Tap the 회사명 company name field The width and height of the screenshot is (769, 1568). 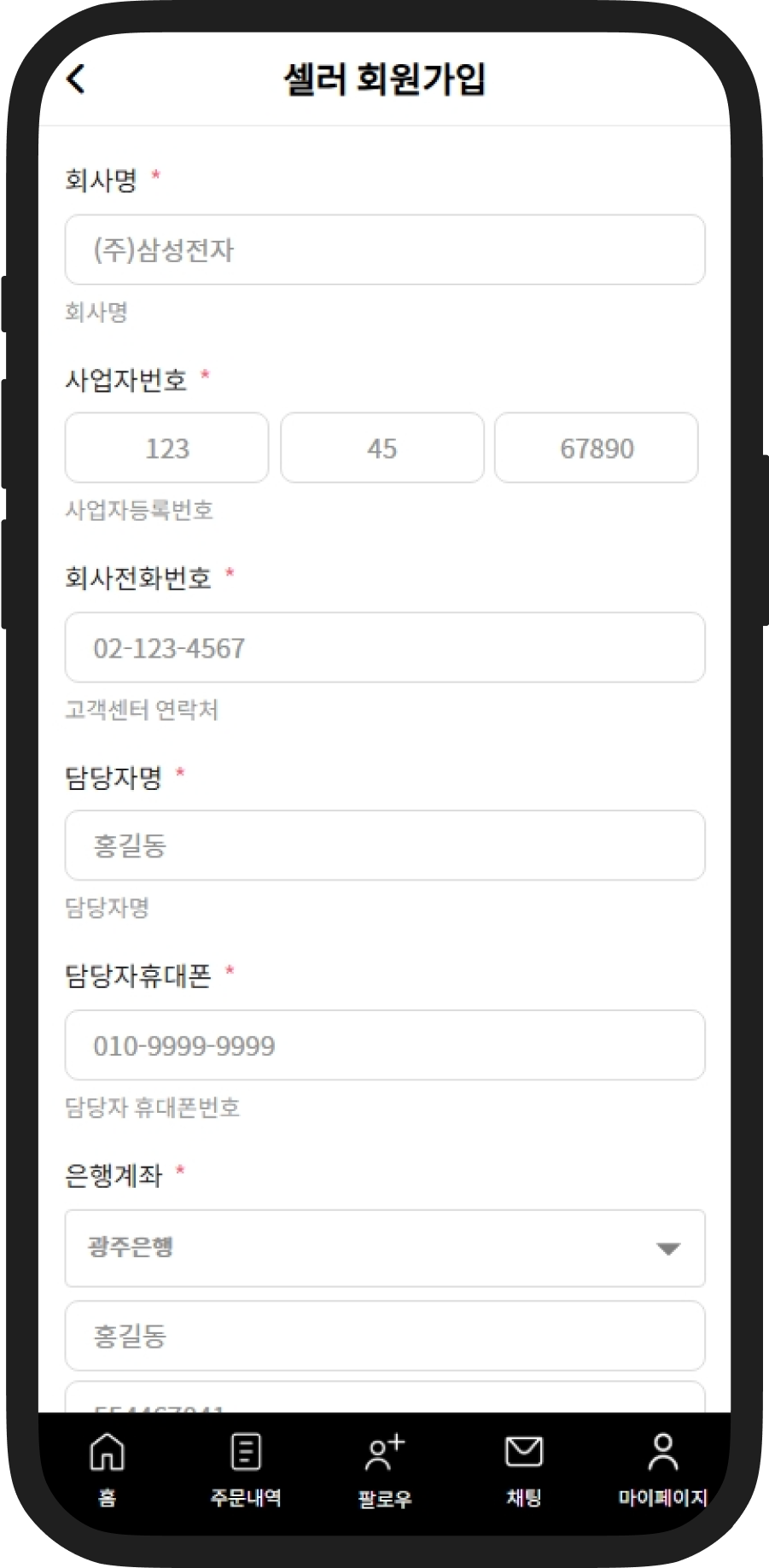tap(384, 249)
